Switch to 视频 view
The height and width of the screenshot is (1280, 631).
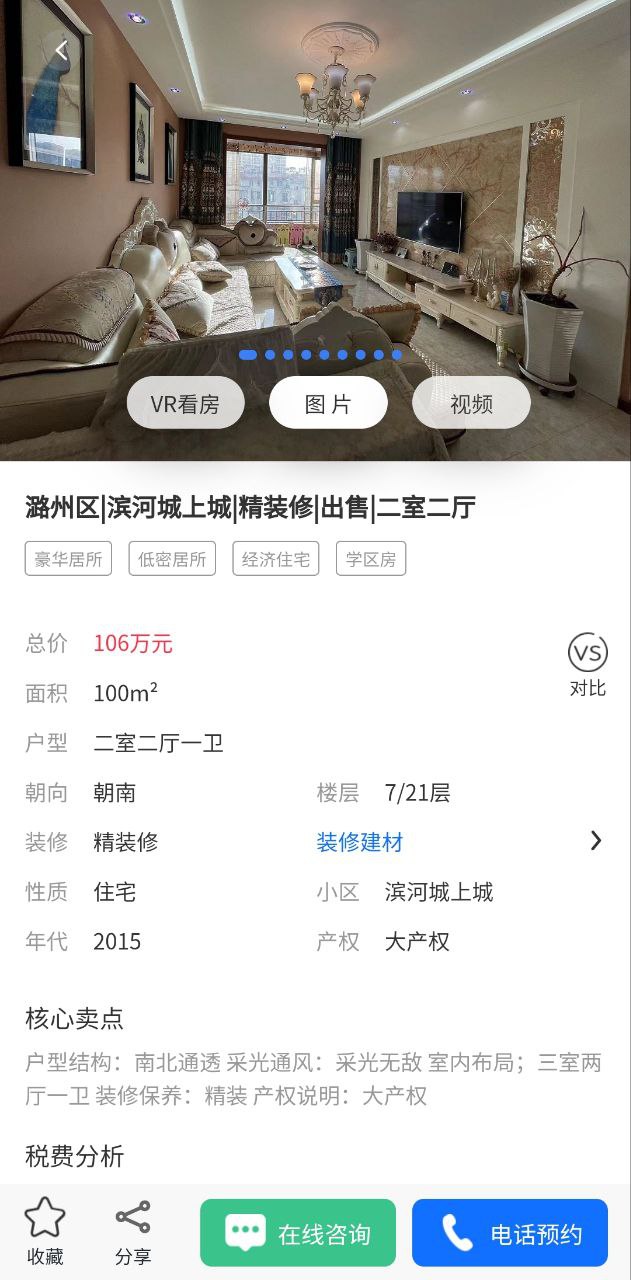point(471,403)
